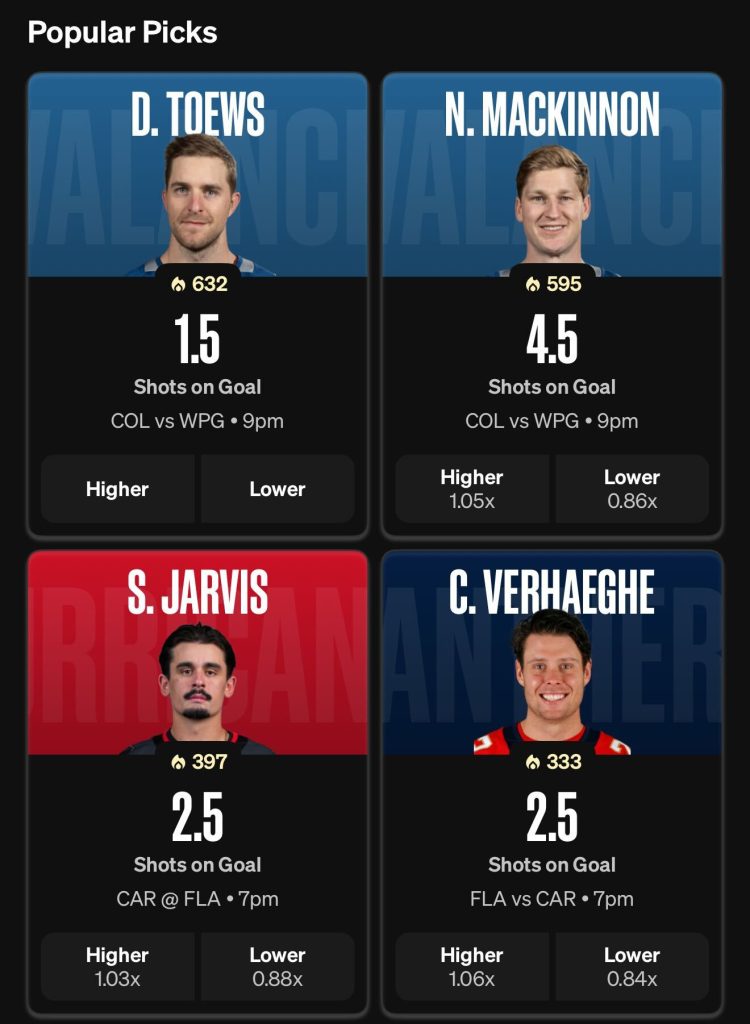This screenshot has width=750, height=1024.
Task: View S. Jarvis player card details
Action: coord(197,653)
